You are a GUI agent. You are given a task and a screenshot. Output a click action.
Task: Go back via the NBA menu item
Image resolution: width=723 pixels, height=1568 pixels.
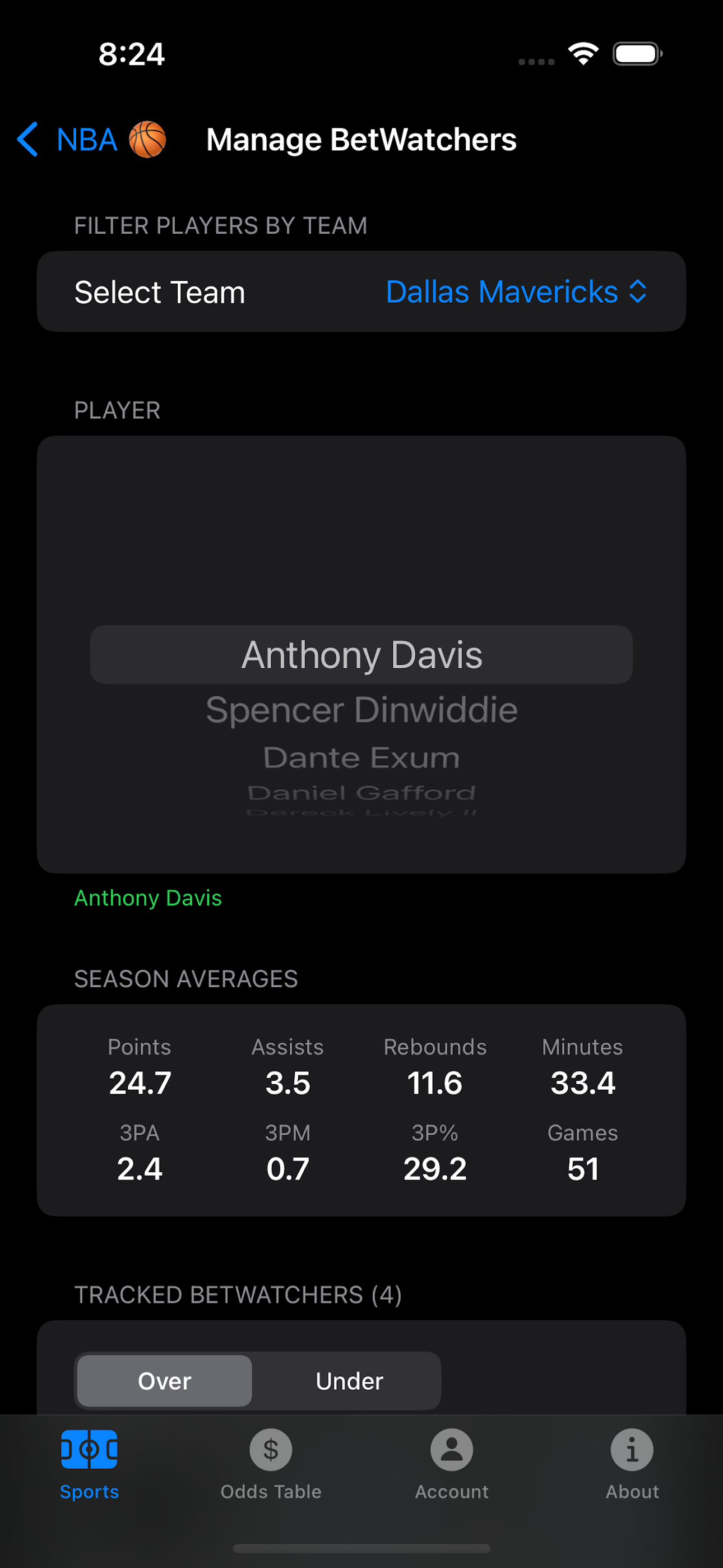85,140
